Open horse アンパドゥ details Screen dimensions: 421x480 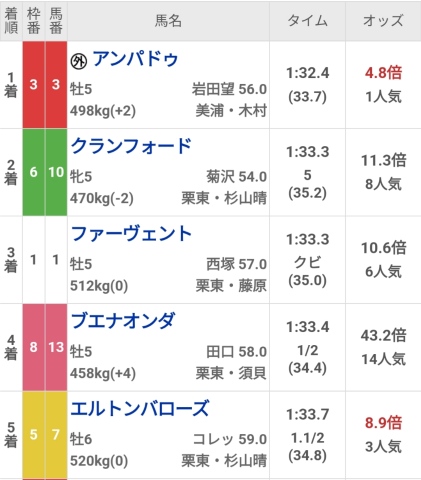pyautogui.click(x=135, y=59)
